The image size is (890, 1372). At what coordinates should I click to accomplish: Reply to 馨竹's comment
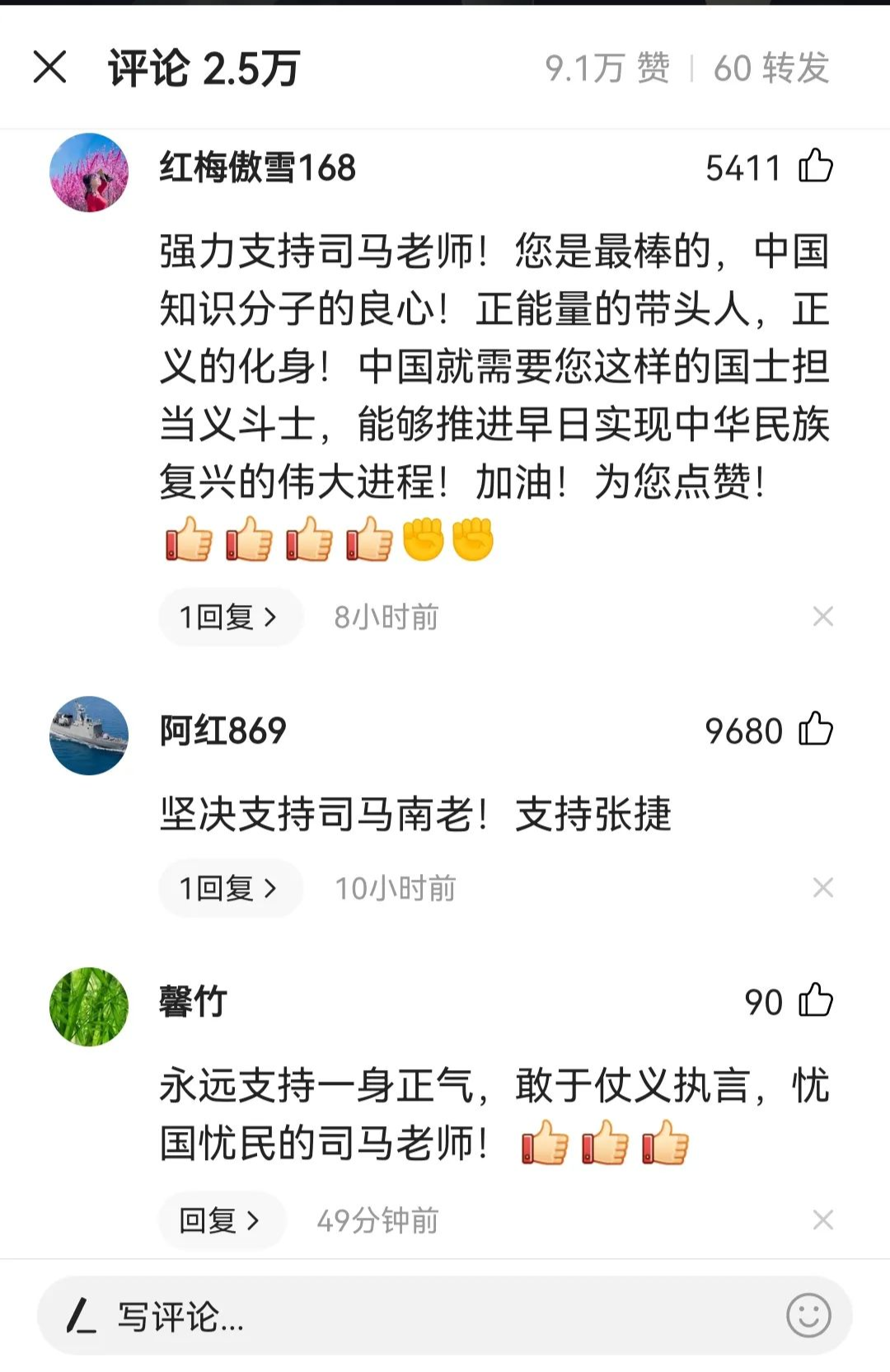click(221, 1220)
